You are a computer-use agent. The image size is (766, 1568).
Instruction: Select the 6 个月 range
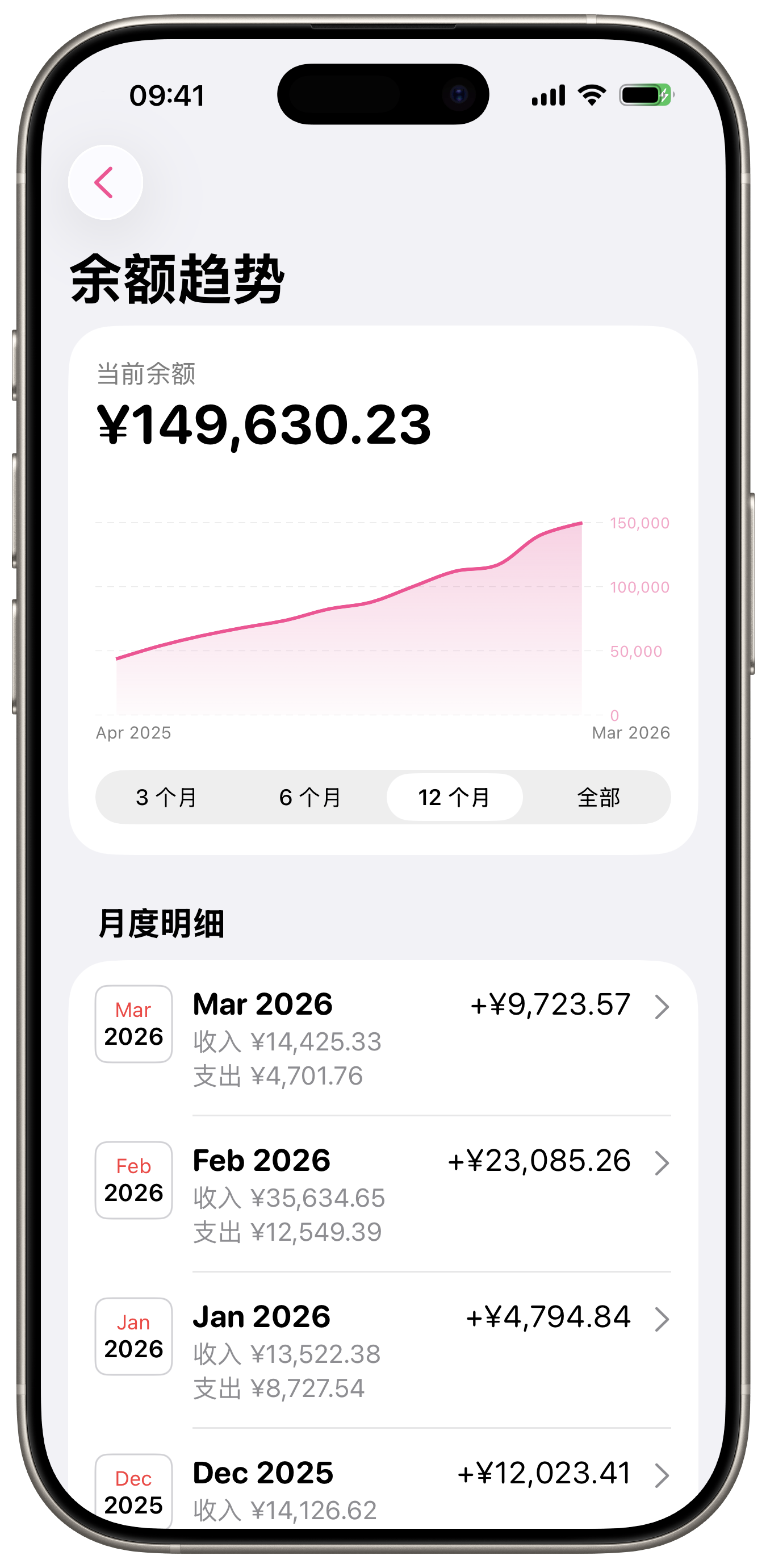pyautogui.click(x=310, y=796)
